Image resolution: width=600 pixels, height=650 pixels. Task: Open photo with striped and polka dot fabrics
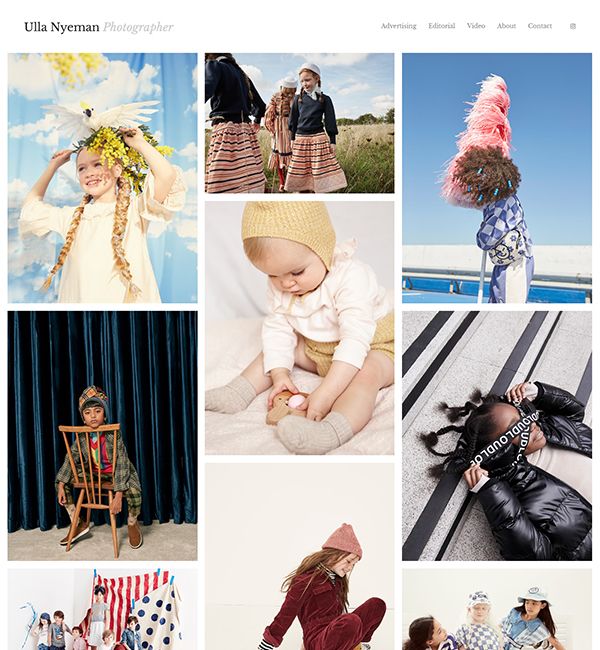[x=102, y=609]
